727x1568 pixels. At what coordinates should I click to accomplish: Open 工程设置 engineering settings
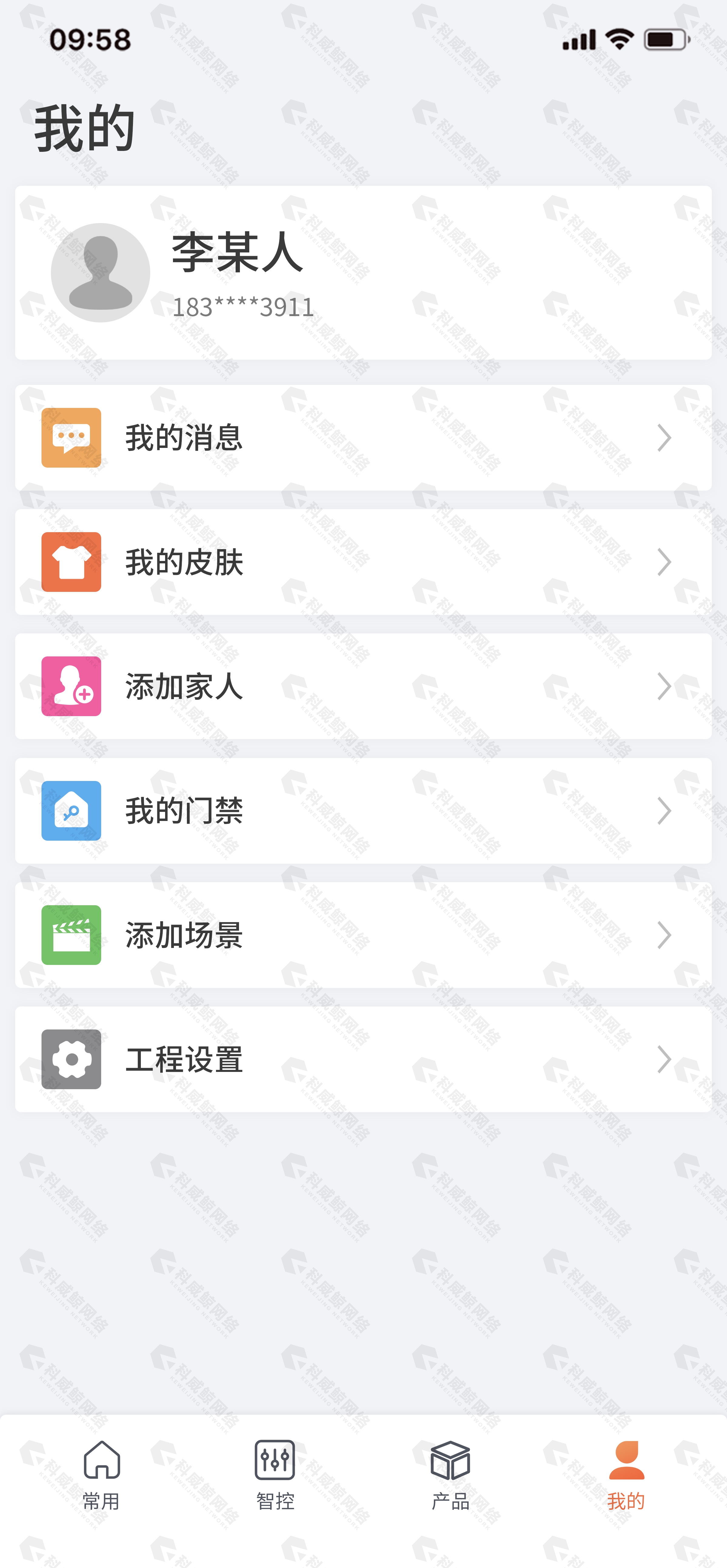click(x=363, y=1059)
